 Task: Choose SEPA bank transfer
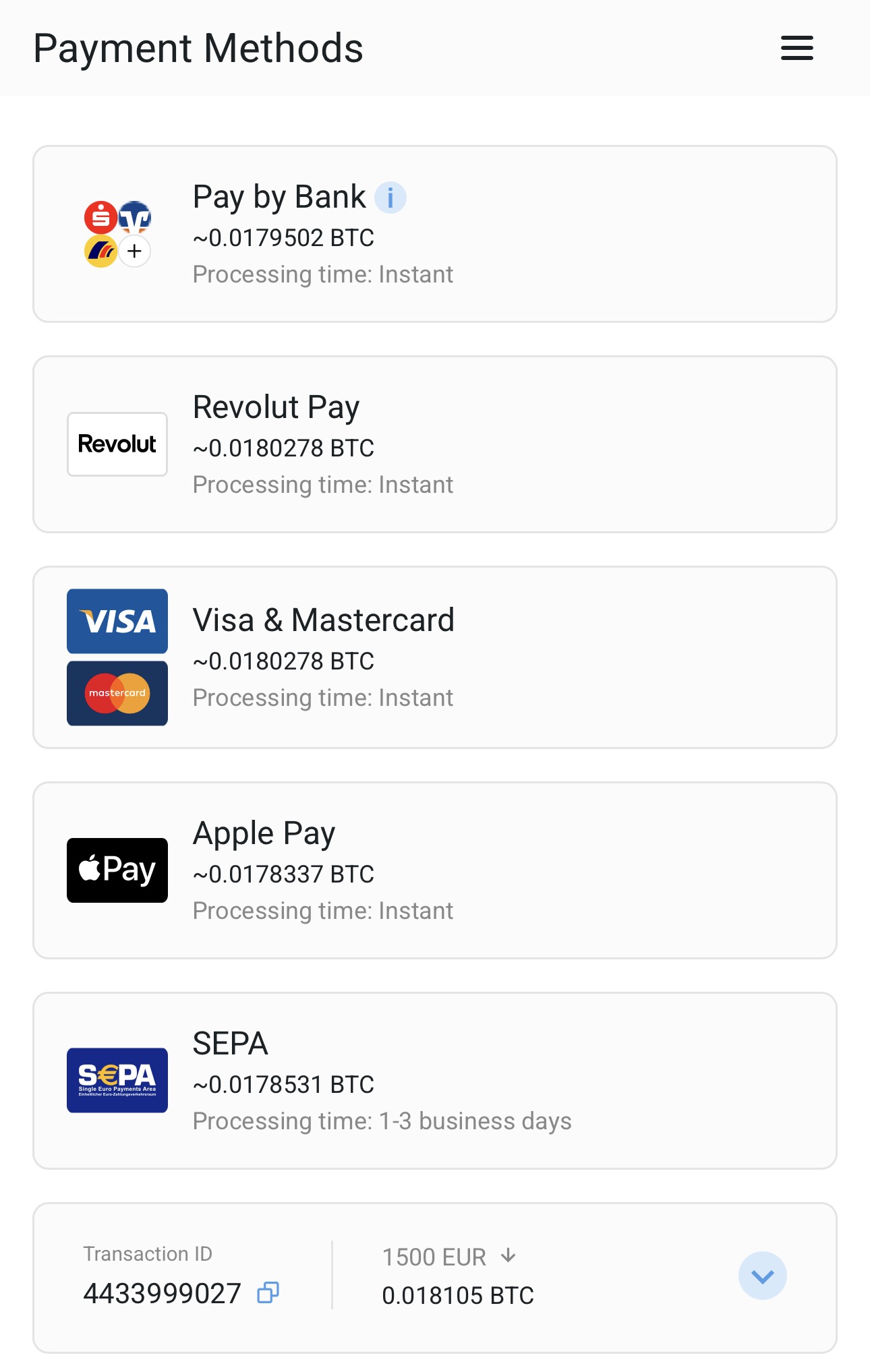[434, 1081]
